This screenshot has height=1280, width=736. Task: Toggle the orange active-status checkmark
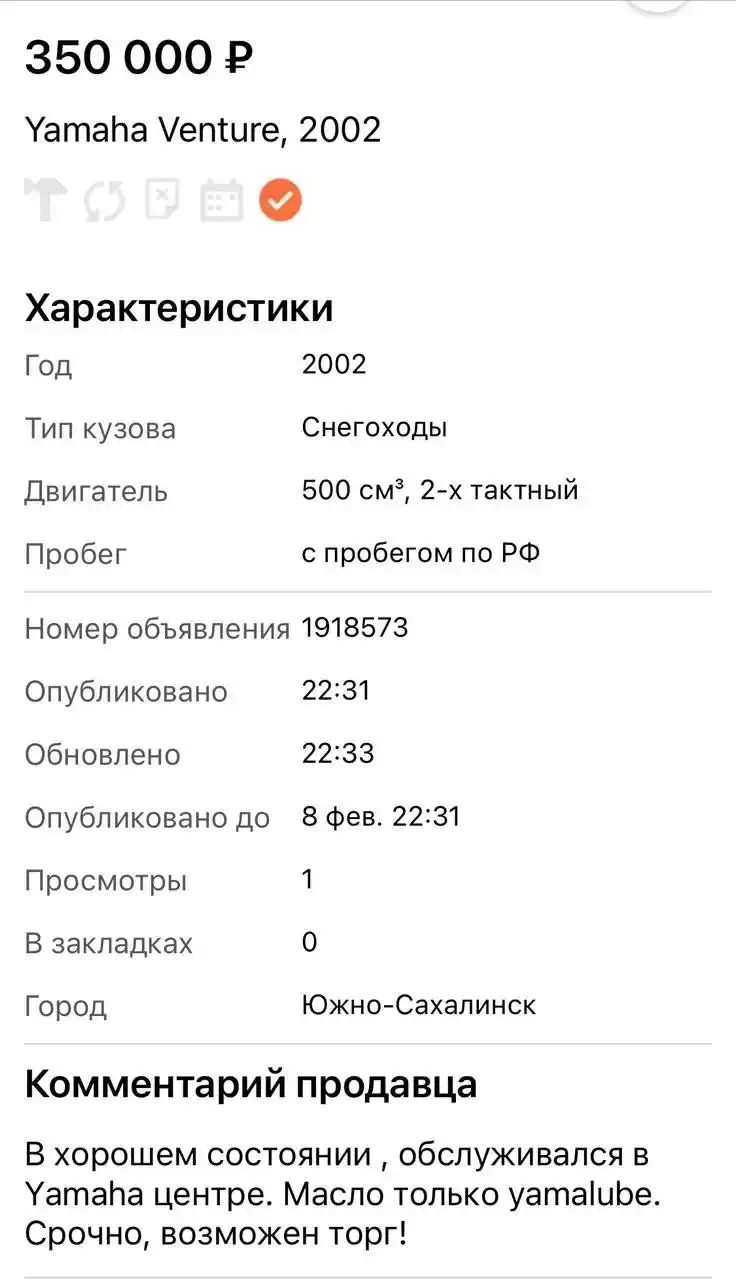[281, 200]
